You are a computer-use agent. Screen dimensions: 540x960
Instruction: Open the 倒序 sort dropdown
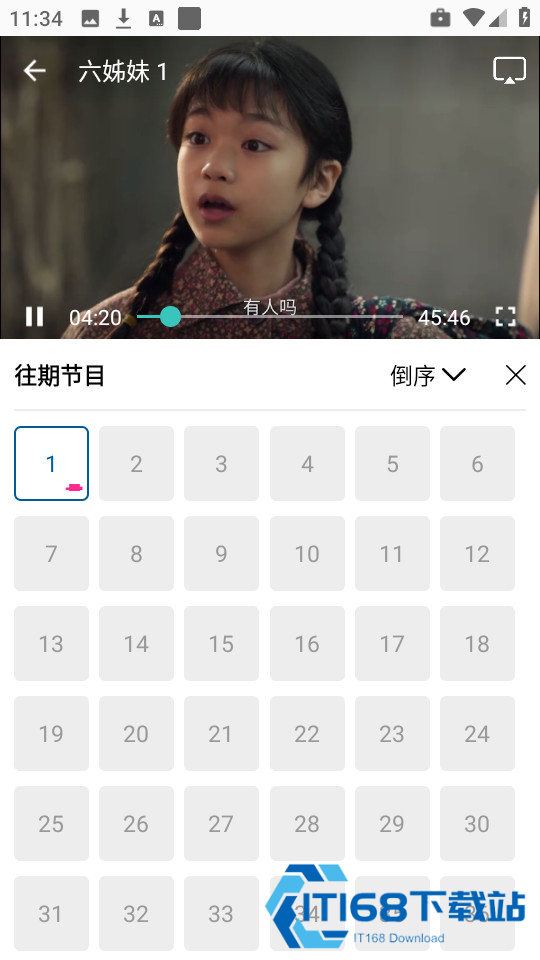click(x=428, y=375)
